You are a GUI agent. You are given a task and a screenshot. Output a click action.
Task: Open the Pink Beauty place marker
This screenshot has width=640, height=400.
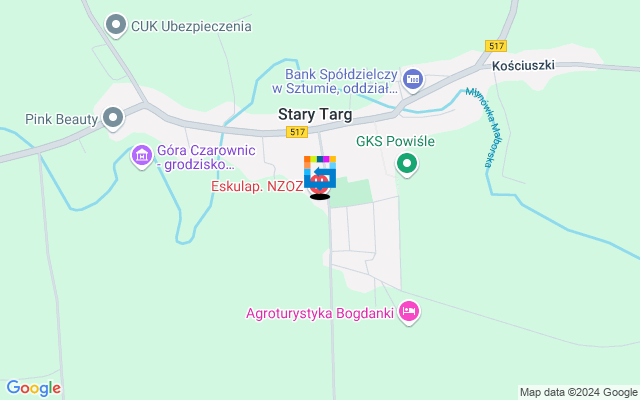[113, 117]
